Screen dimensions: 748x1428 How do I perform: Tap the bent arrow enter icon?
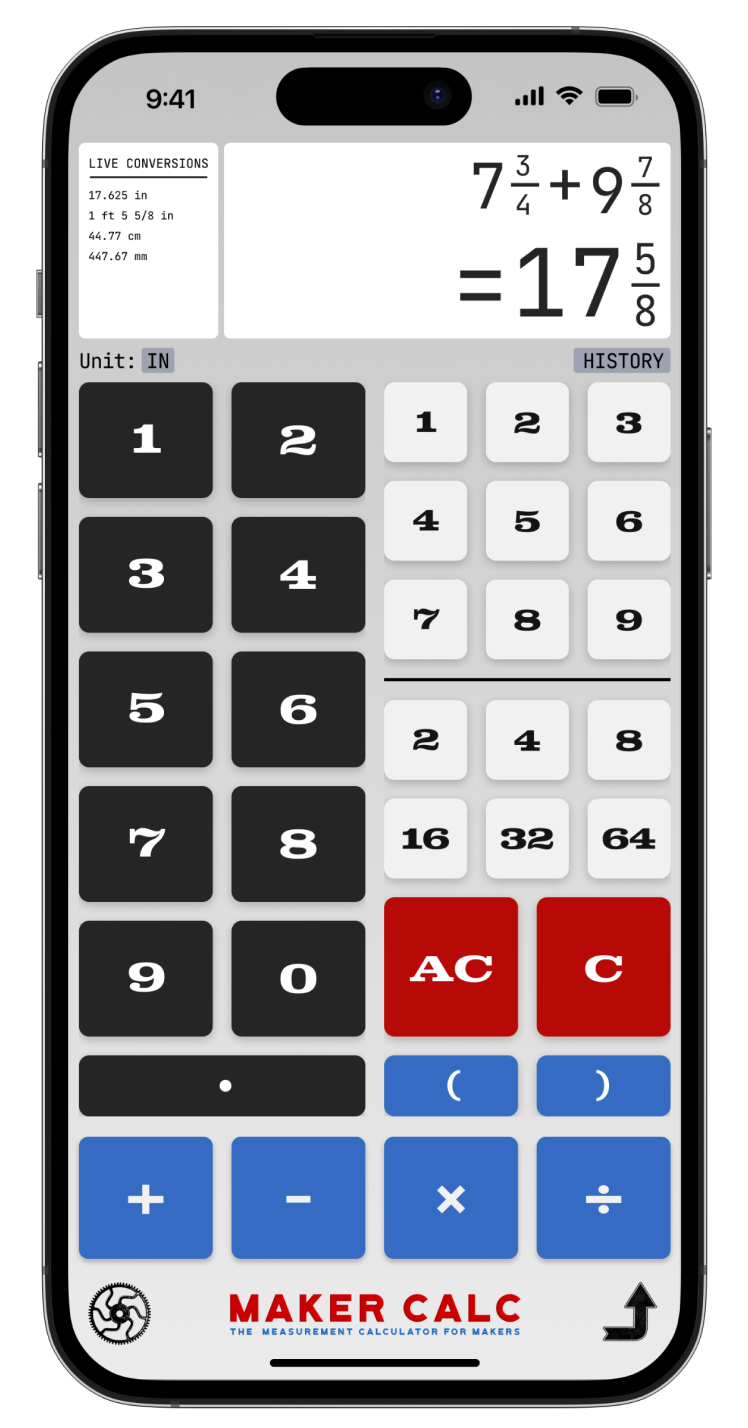[x=630, y=1312]
